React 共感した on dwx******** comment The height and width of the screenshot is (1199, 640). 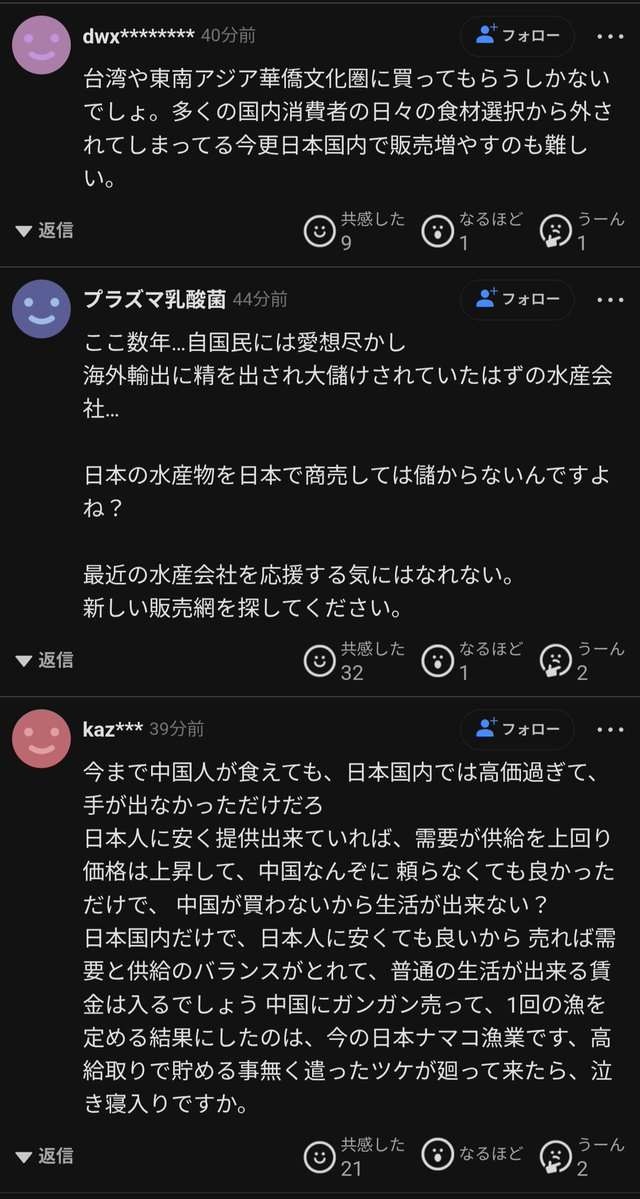(319, 231)
